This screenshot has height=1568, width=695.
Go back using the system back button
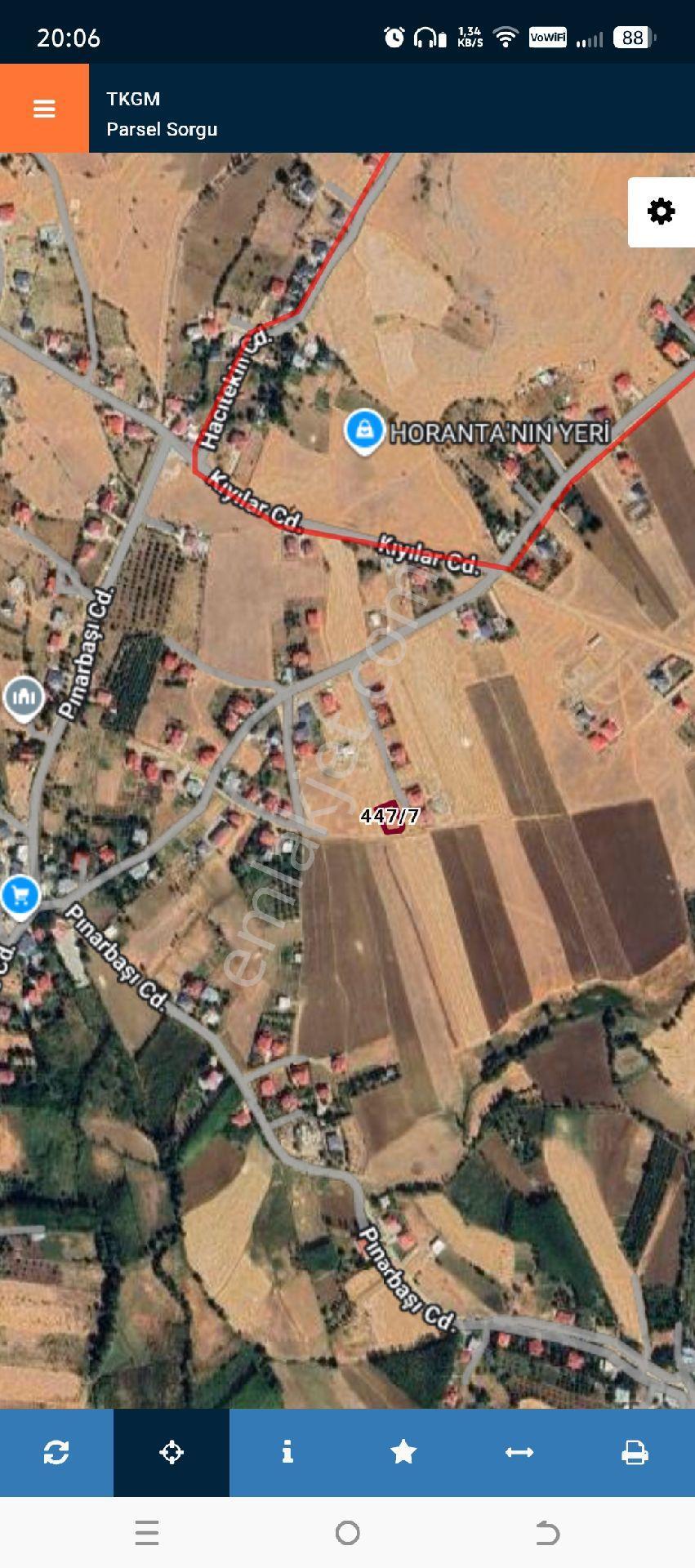pyautogui.click(x=547, y=1533)
